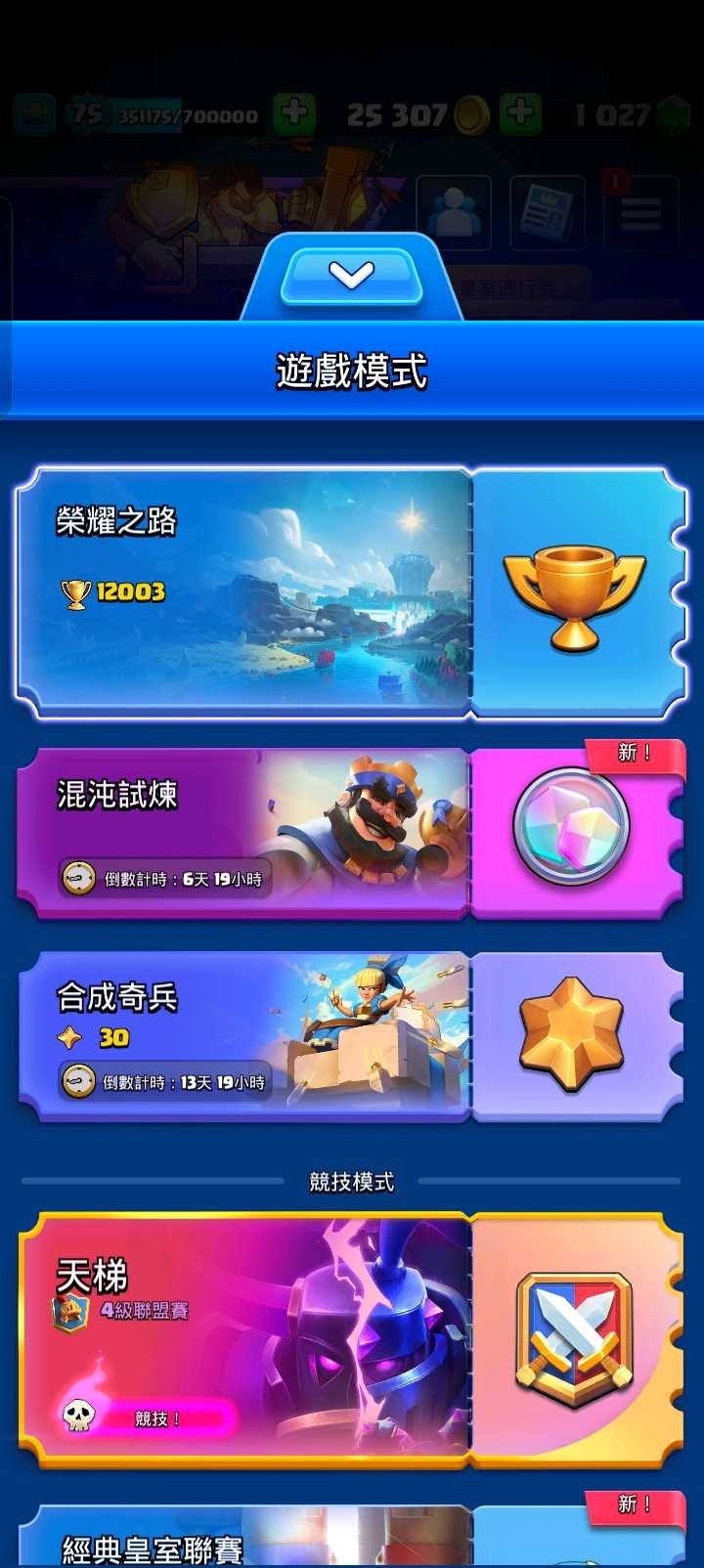Image resolution: width=704 pixels, height=1568 pixels.
Task: Collapse game modes using the down chevron
Action: [352, 275]
